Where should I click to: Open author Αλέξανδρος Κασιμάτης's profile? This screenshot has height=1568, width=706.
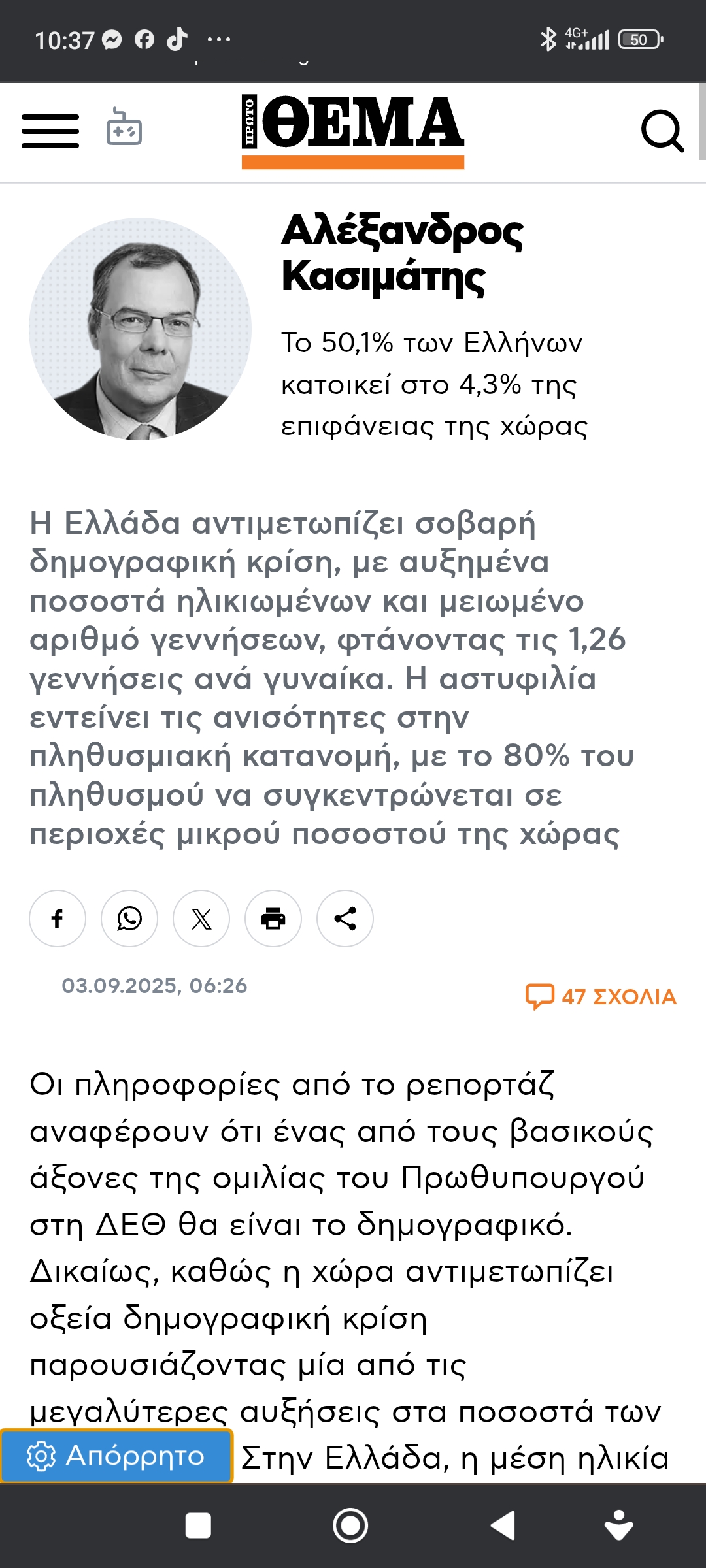point(402,253)
